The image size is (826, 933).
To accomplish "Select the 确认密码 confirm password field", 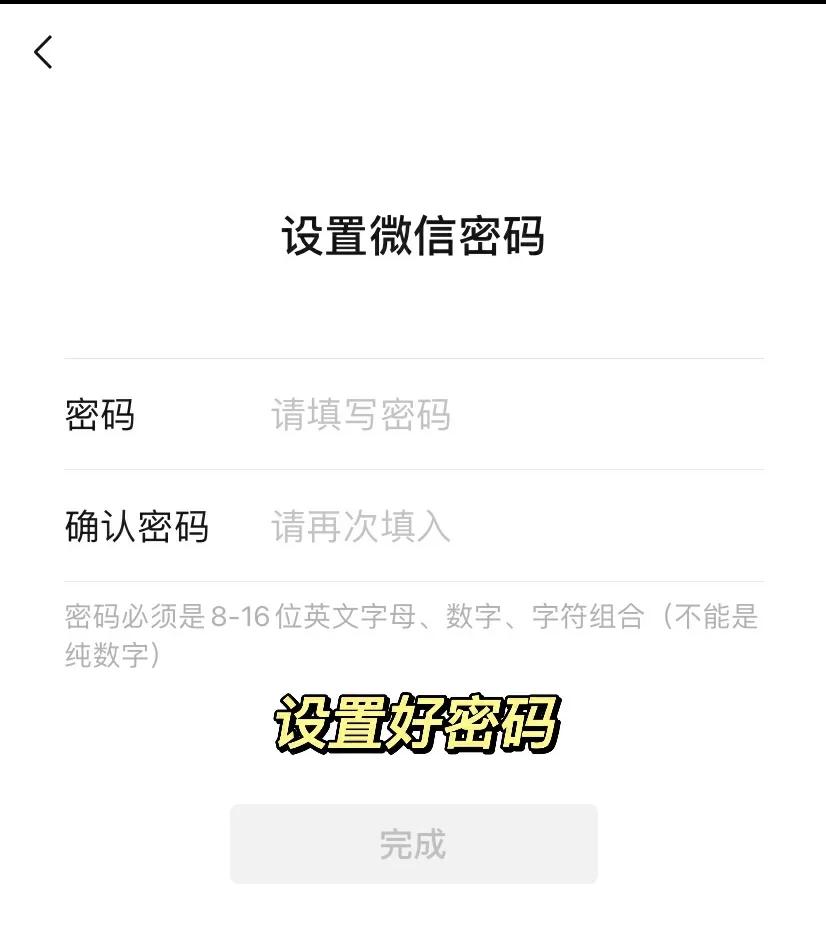I will 450,527.
